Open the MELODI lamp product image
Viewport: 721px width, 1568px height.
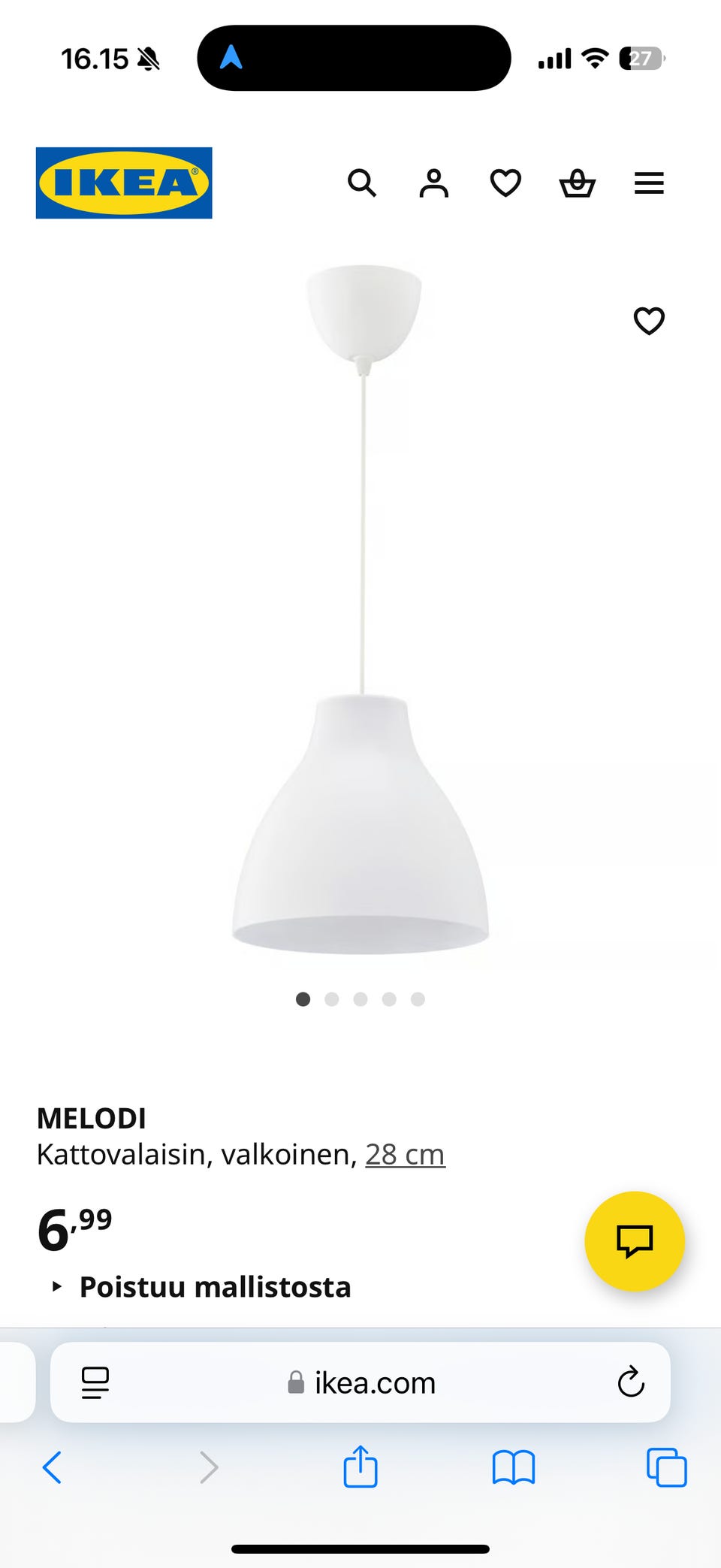[x=361, y=609]
